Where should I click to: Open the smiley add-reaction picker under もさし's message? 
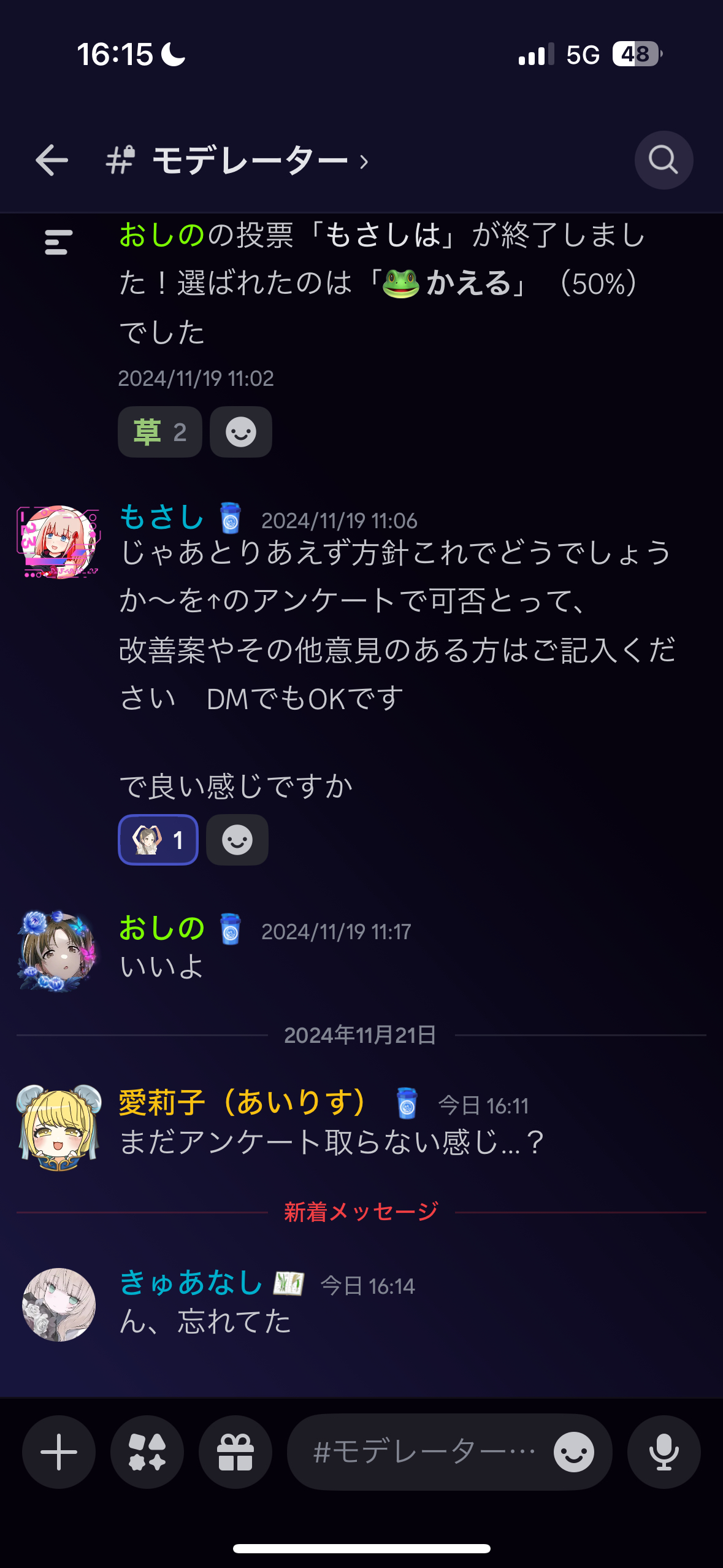[x=237, y=840]
